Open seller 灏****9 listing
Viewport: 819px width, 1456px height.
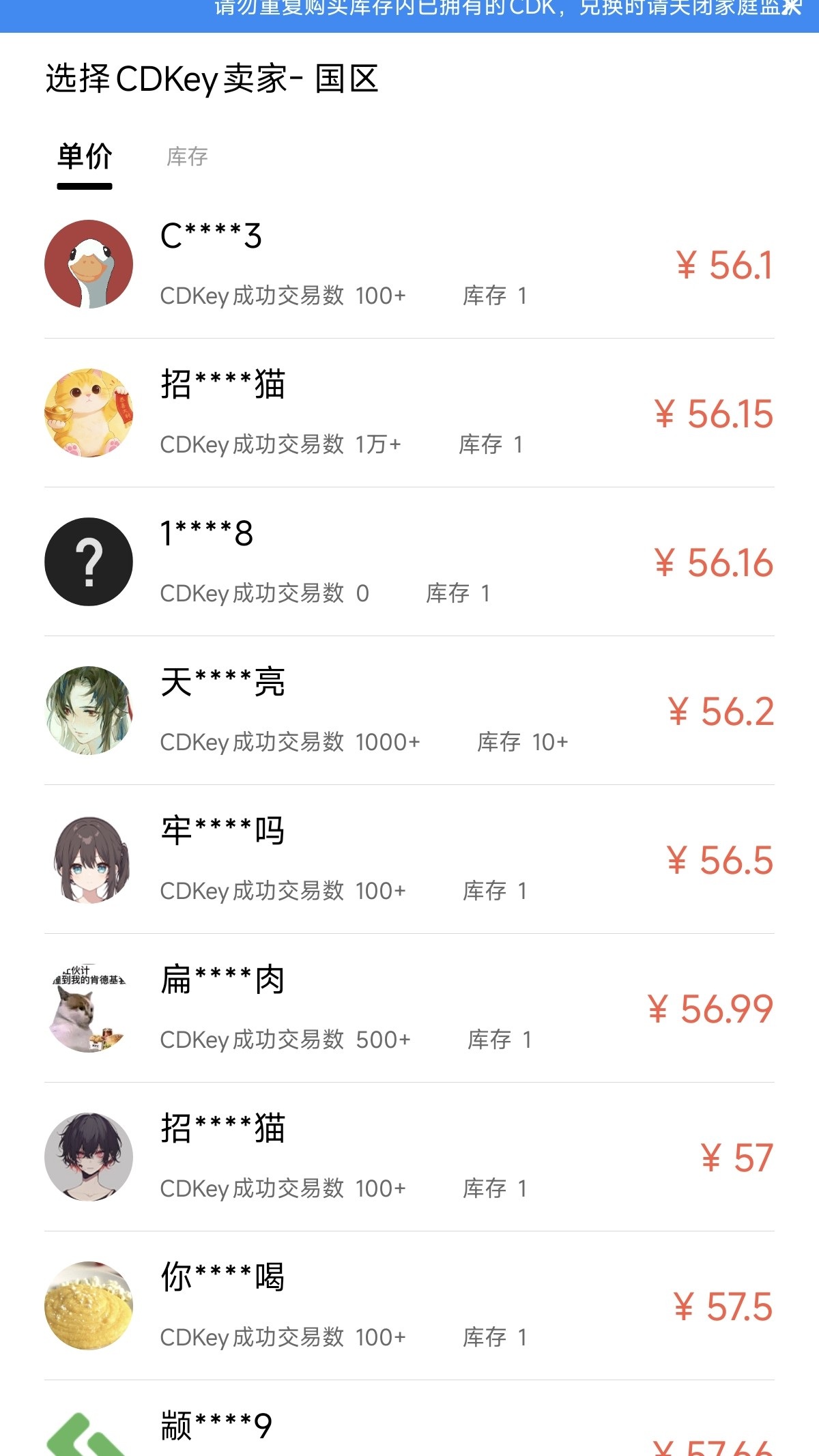pyautogui.click(x=409, y=1430)
